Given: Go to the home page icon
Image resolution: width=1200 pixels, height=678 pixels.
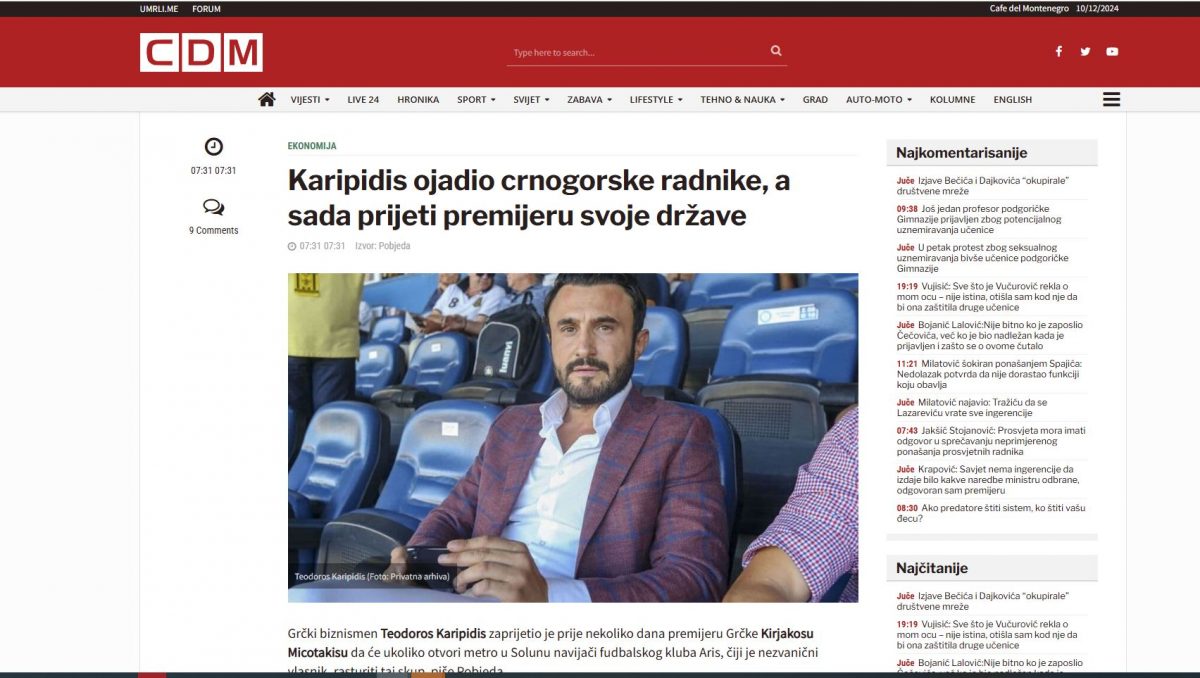Looking at the screenshot, I should point(266,99).
